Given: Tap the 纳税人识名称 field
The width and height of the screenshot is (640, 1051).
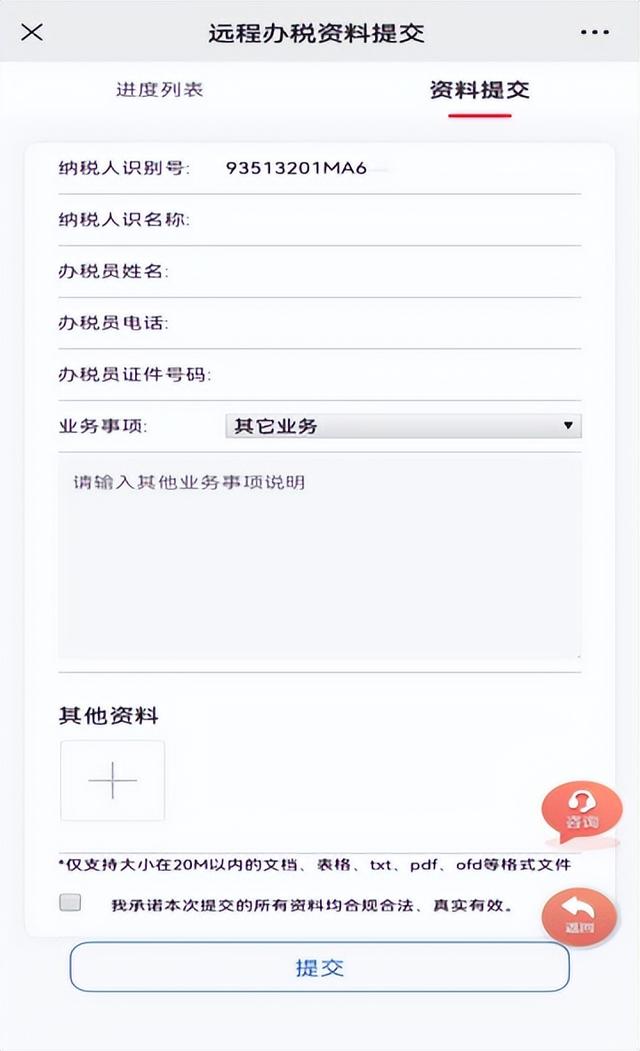Looking at the screenshot, I should [x=400, y=220].
